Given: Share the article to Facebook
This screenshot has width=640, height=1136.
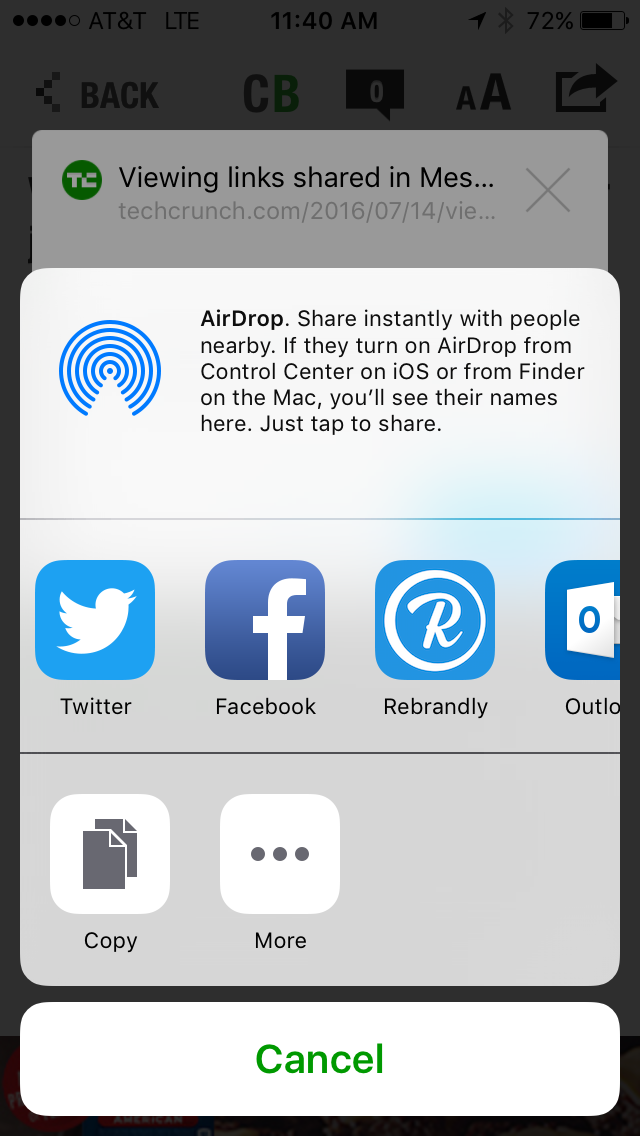Looking at the screenshot, I should tap(265, 619).
